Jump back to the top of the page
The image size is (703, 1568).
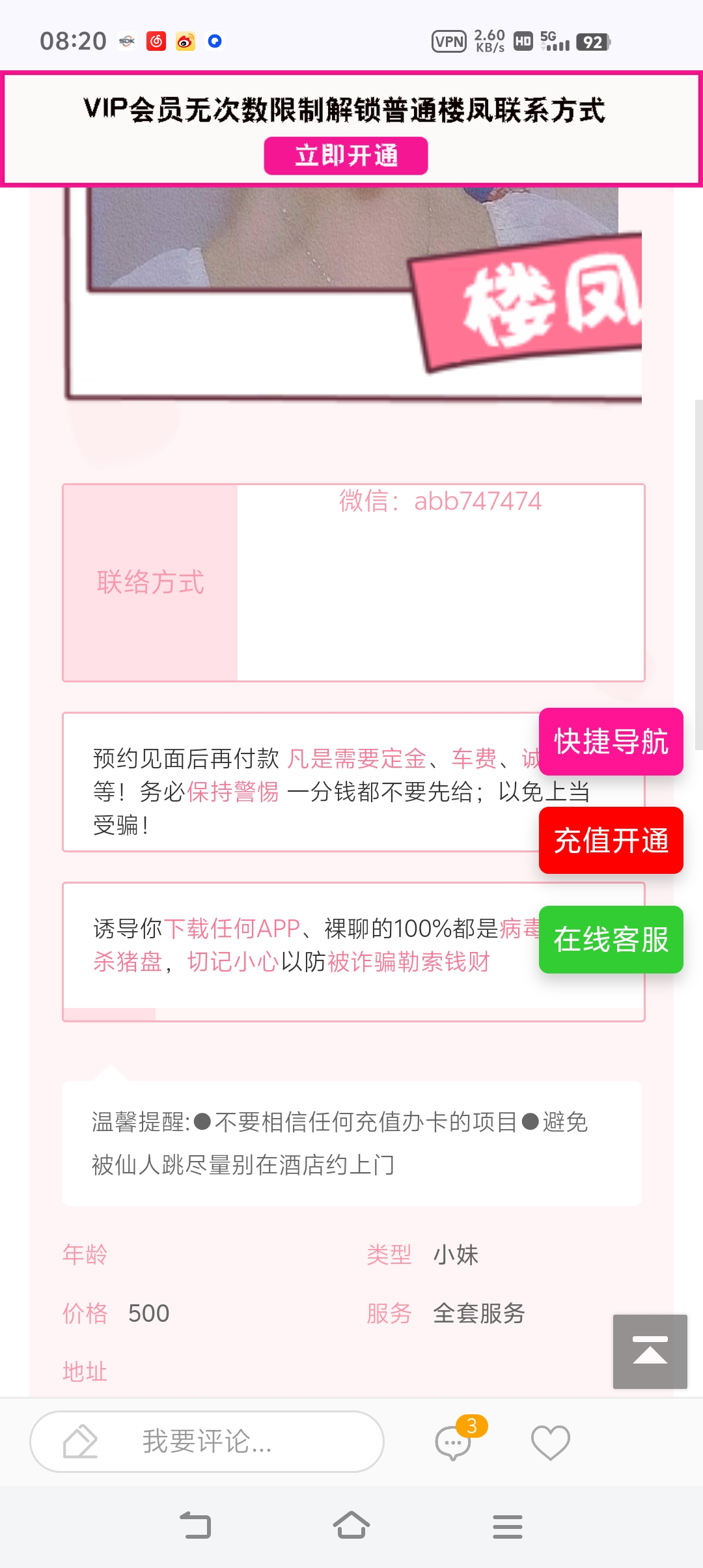(x=650, y=1351)
